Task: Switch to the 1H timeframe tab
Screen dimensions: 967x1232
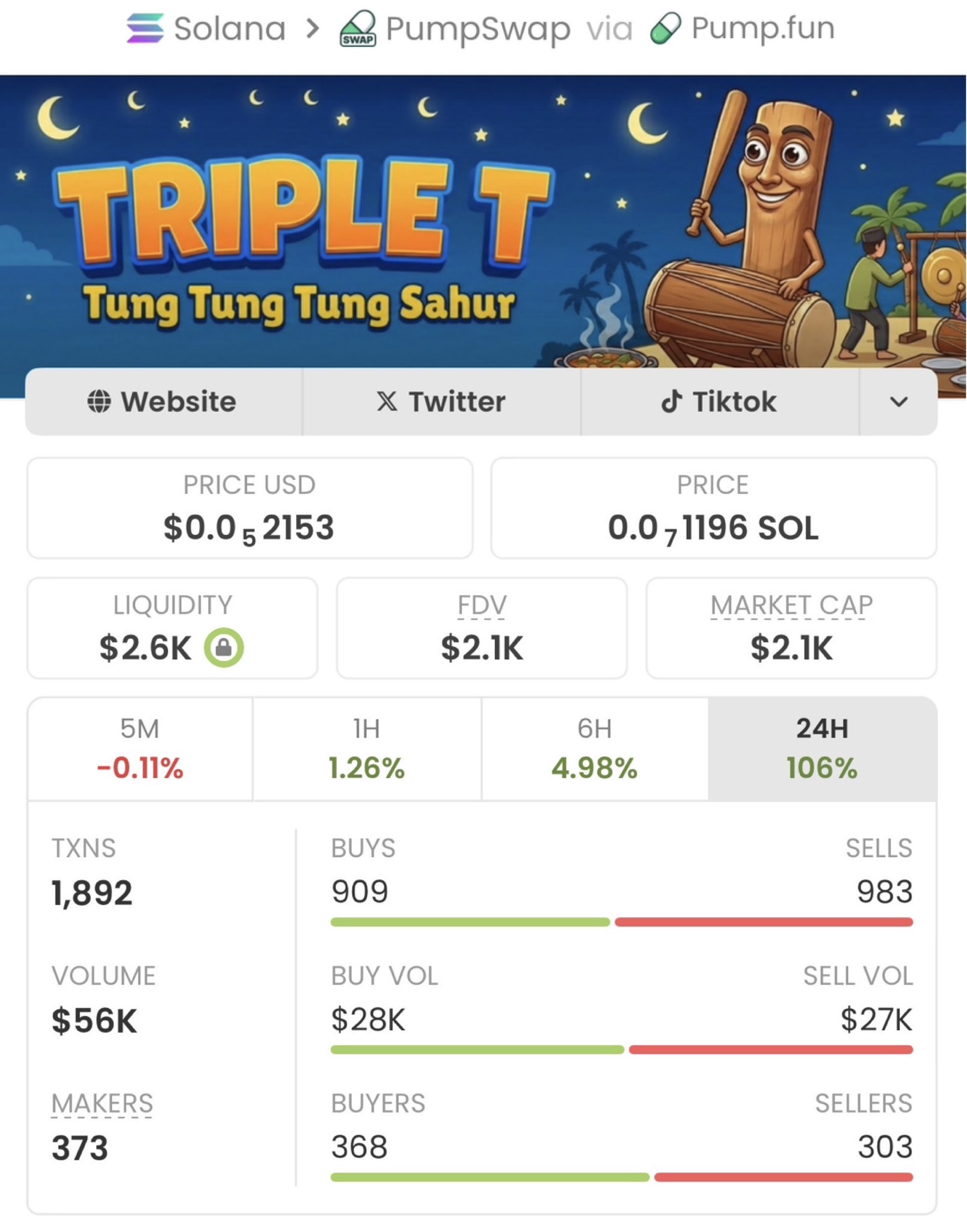Action: (367, 749)
